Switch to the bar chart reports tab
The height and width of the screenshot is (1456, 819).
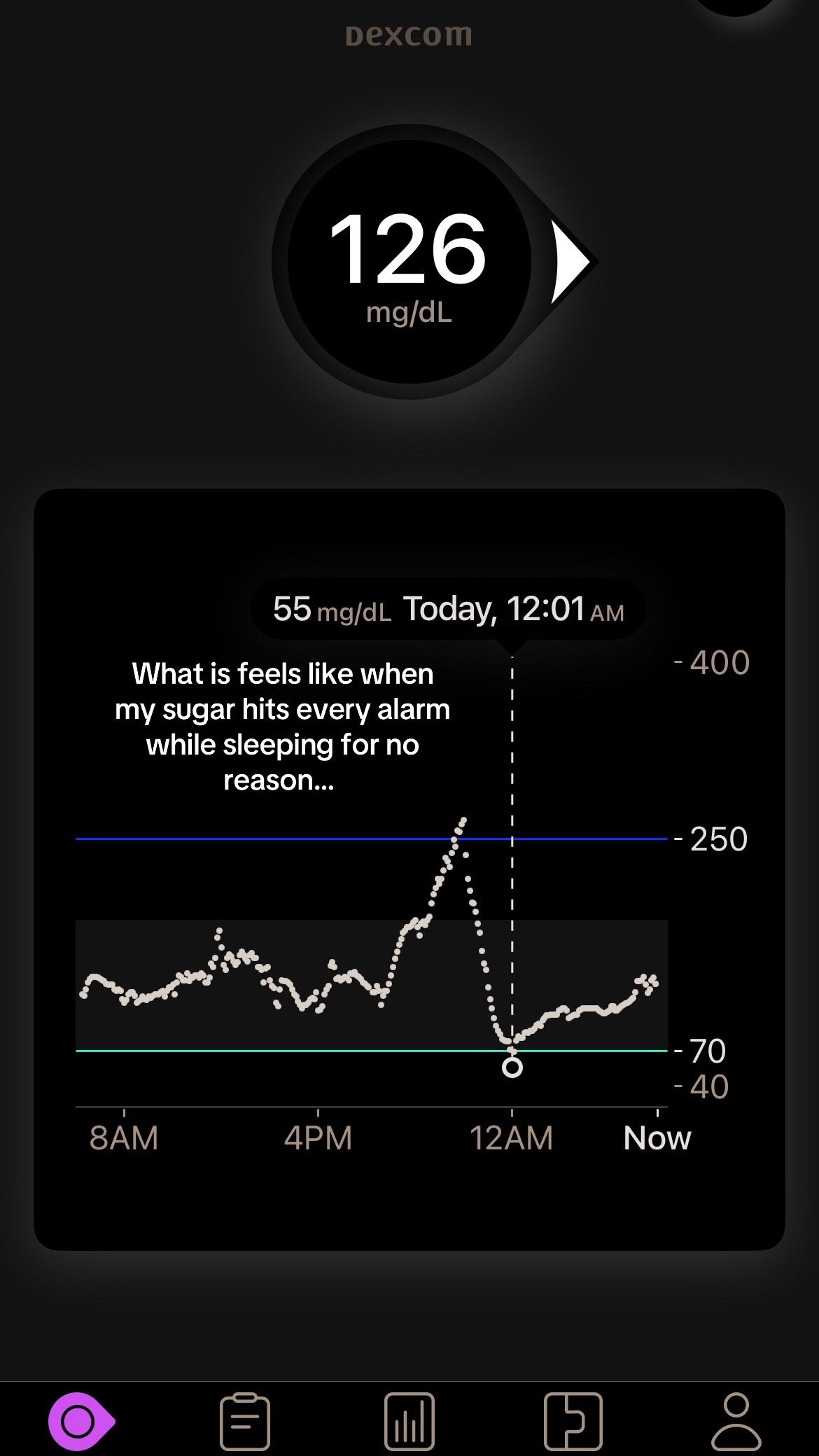click(409, 1421)
